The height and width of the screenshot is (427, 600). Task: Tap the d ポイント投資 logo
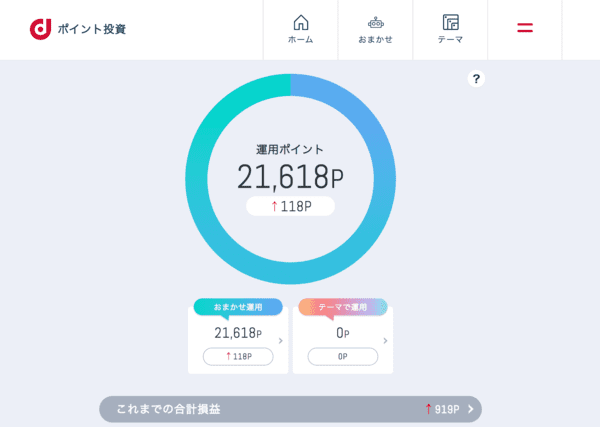click(x=78, y=28)
